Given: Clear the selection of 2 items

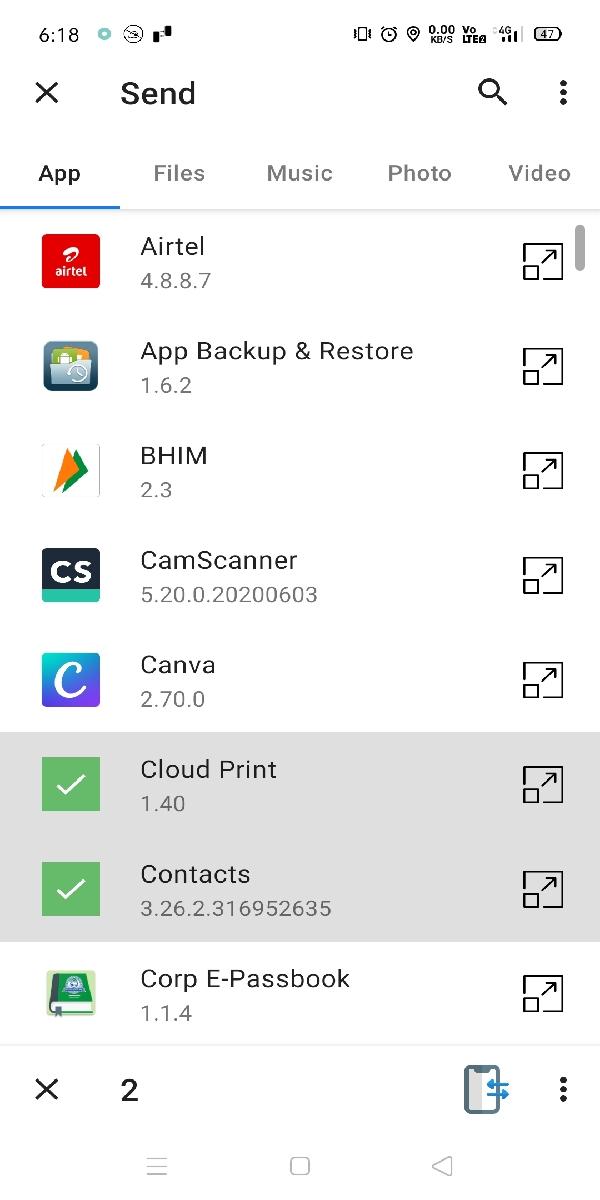Looking at the screenshot, I should pyautogui.click(x=47, y=1089).
